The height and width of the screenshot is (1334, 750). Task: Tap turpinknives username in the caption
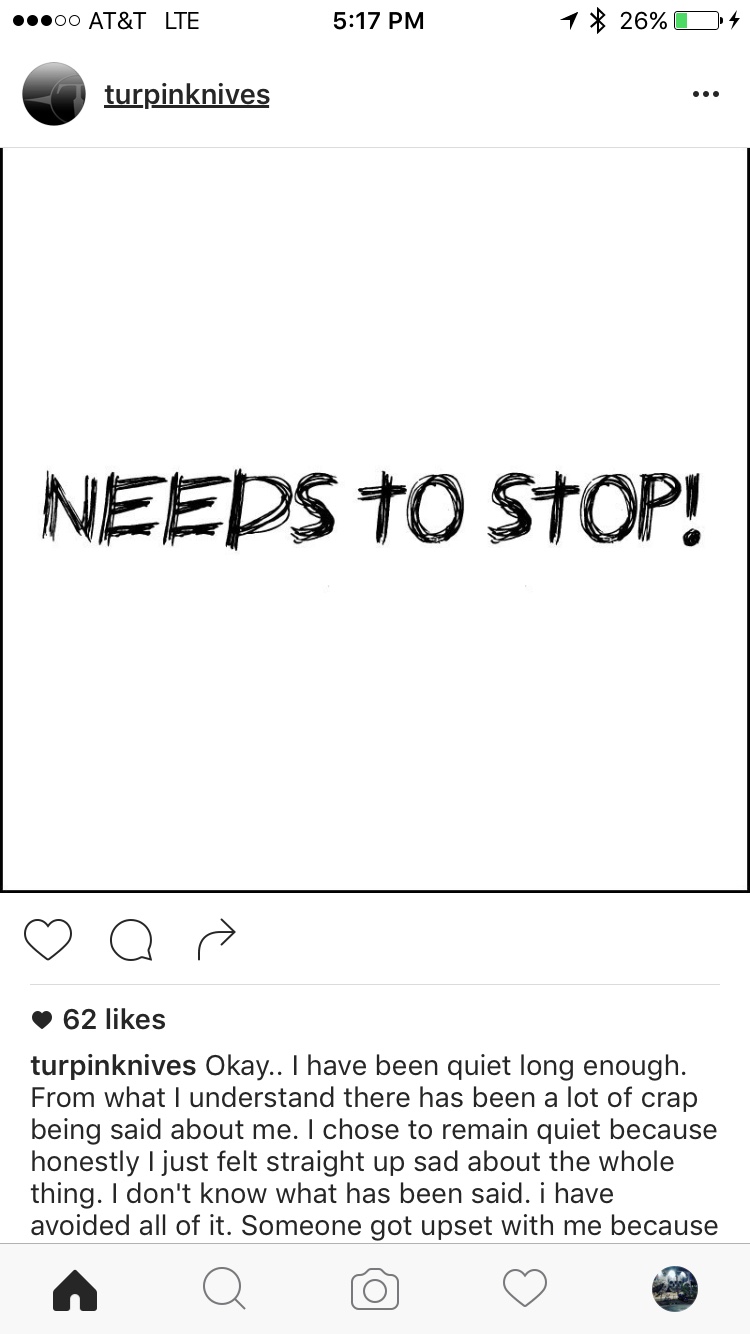point(112,1065)
